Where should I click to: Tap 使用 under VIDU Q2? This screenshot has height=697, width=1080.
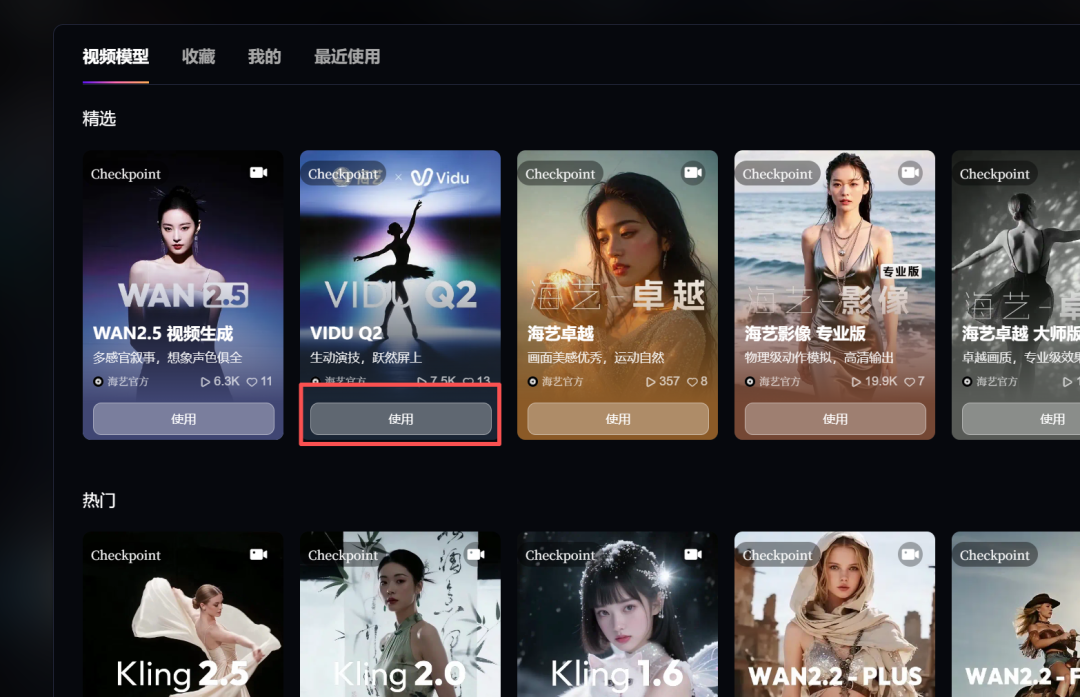400,419
